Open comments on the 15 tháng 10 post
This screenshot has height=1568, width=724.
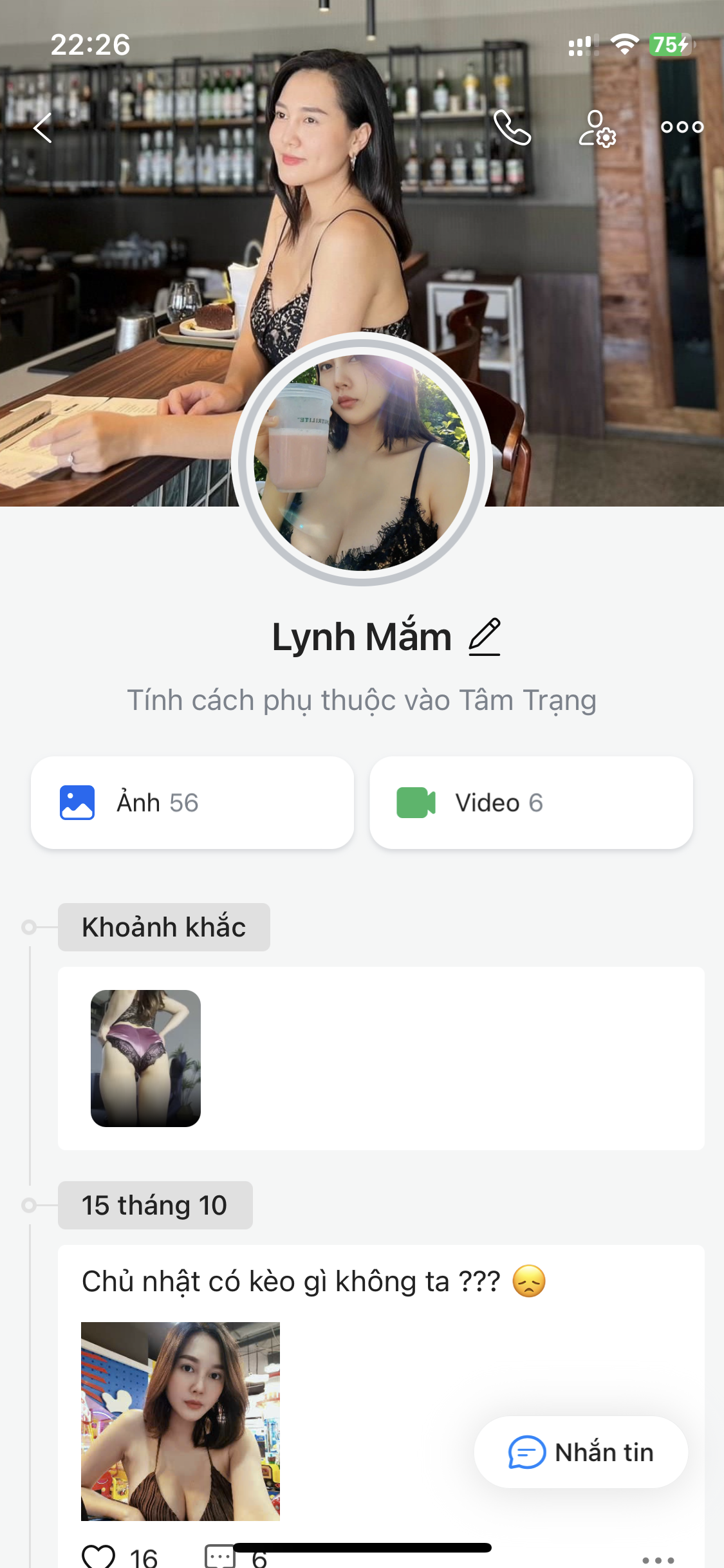coord(220,1556)
